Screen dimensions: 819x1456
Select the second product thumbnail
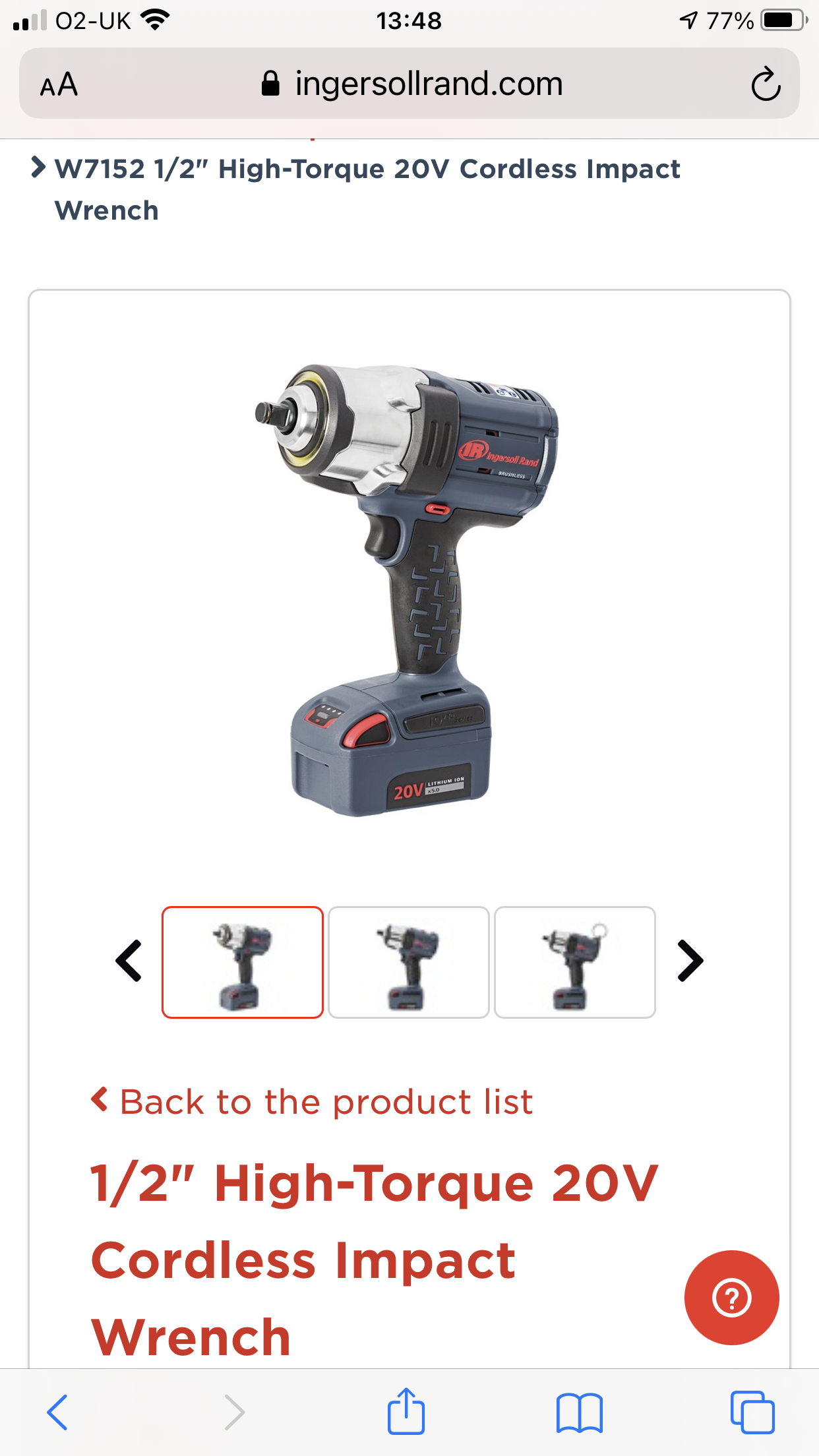(x=409, y=962)
